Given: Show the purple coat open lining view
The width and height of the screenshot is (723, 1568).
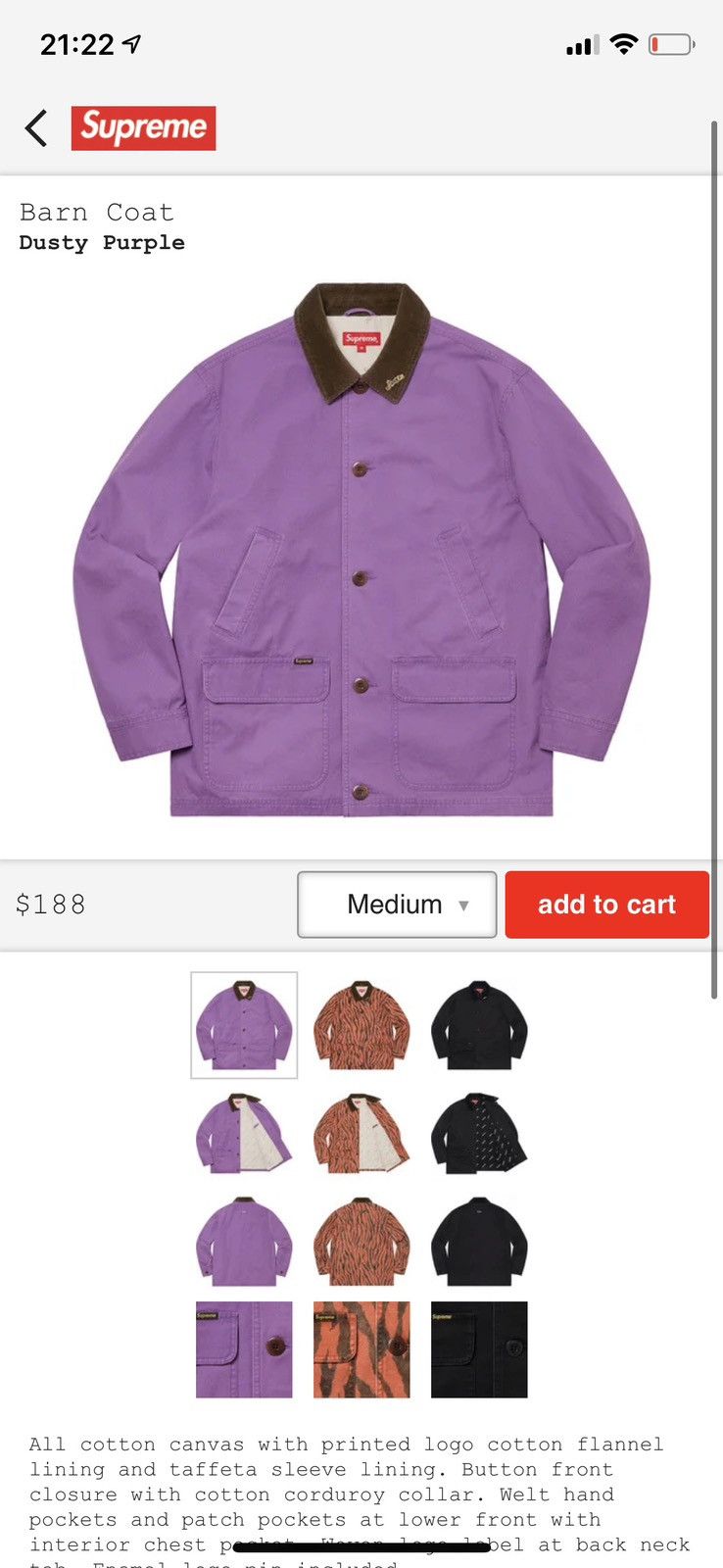Looking at the screenshot, I should click(x=244, y=1134).
